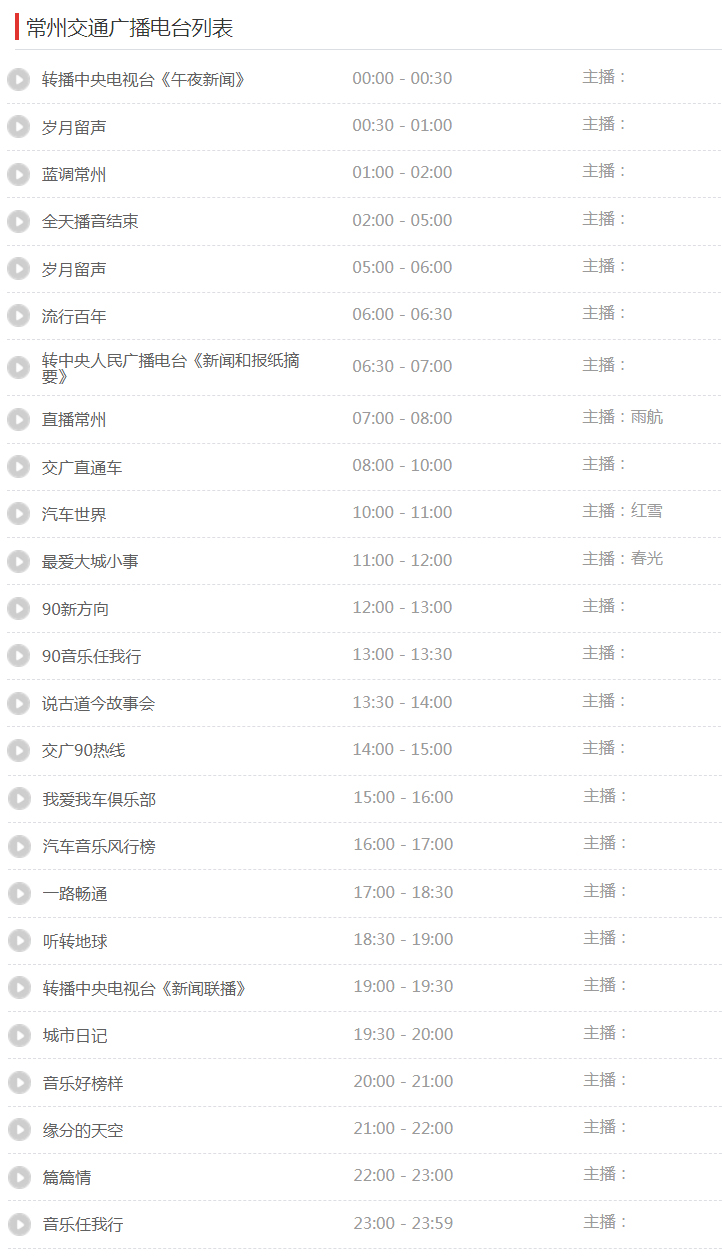Play 听转地球 program

pyautogui.click(x=19, y=941)
